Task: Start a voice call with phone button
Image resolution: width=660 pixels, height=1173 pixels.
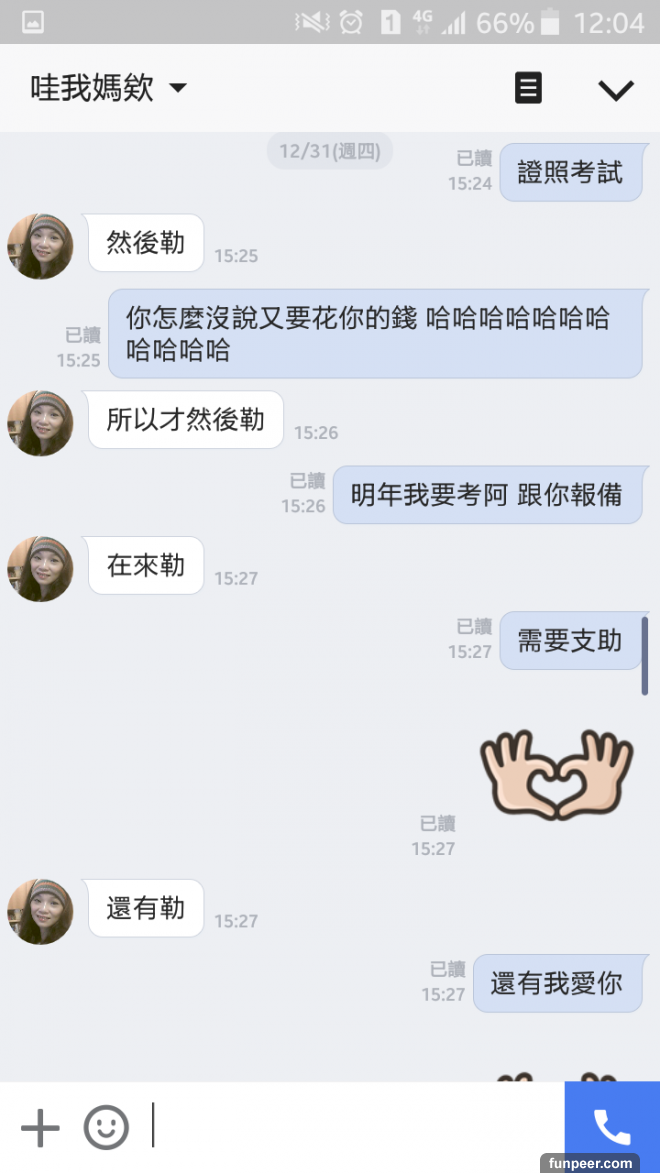Action: [x=612, y=1127]
